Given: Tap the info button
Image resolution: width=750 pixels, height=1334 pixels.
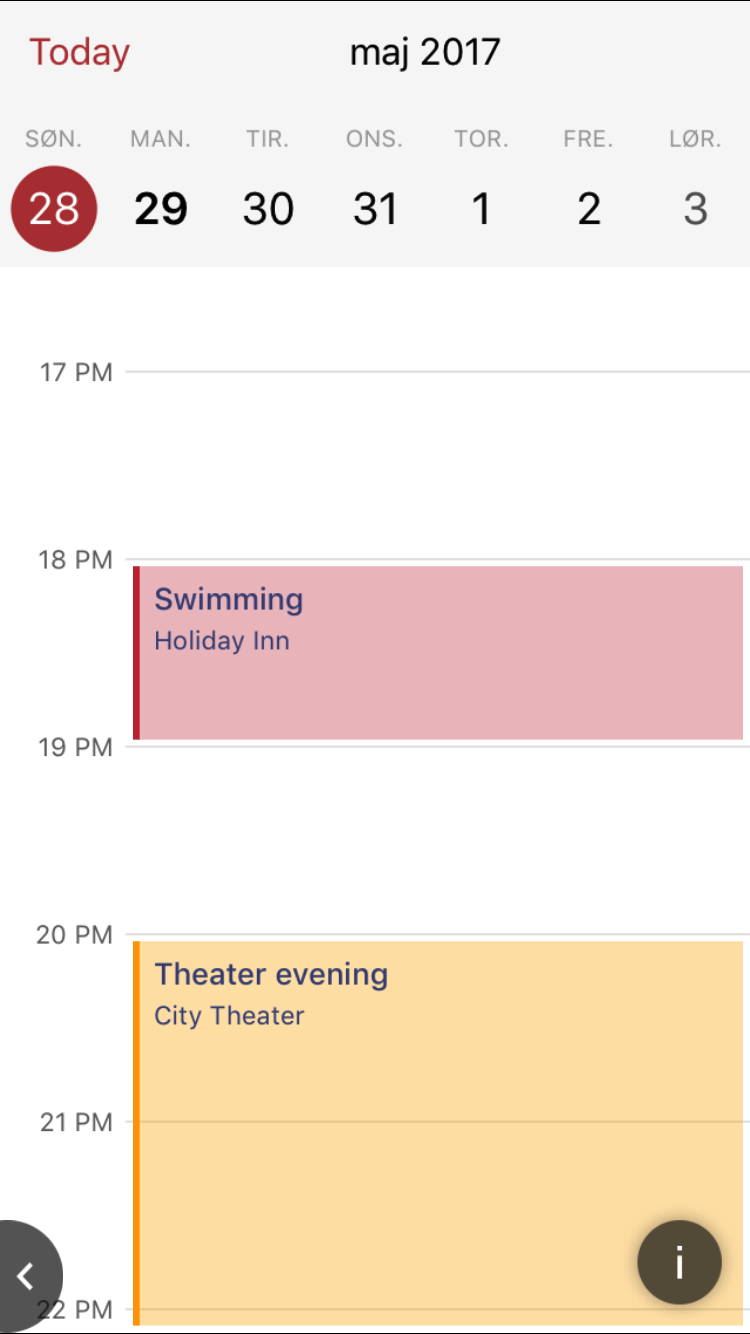Looking at the screenshot, I should pyautogui.click(x=679, y=1263).
